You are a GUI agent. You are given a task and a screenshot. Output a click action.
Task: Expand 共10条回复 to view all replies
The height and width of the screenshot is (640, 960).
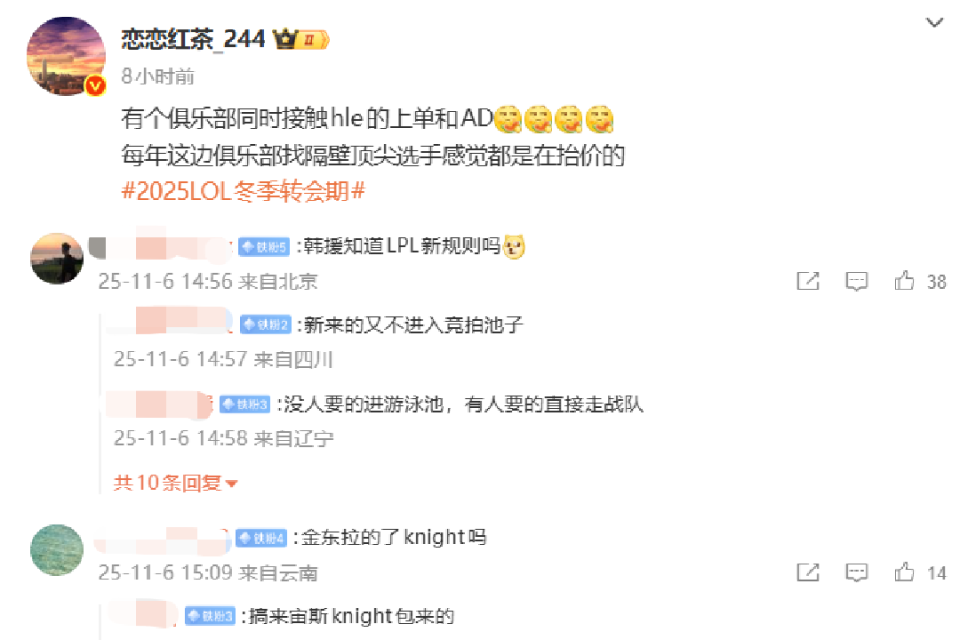tap(176, 483)
